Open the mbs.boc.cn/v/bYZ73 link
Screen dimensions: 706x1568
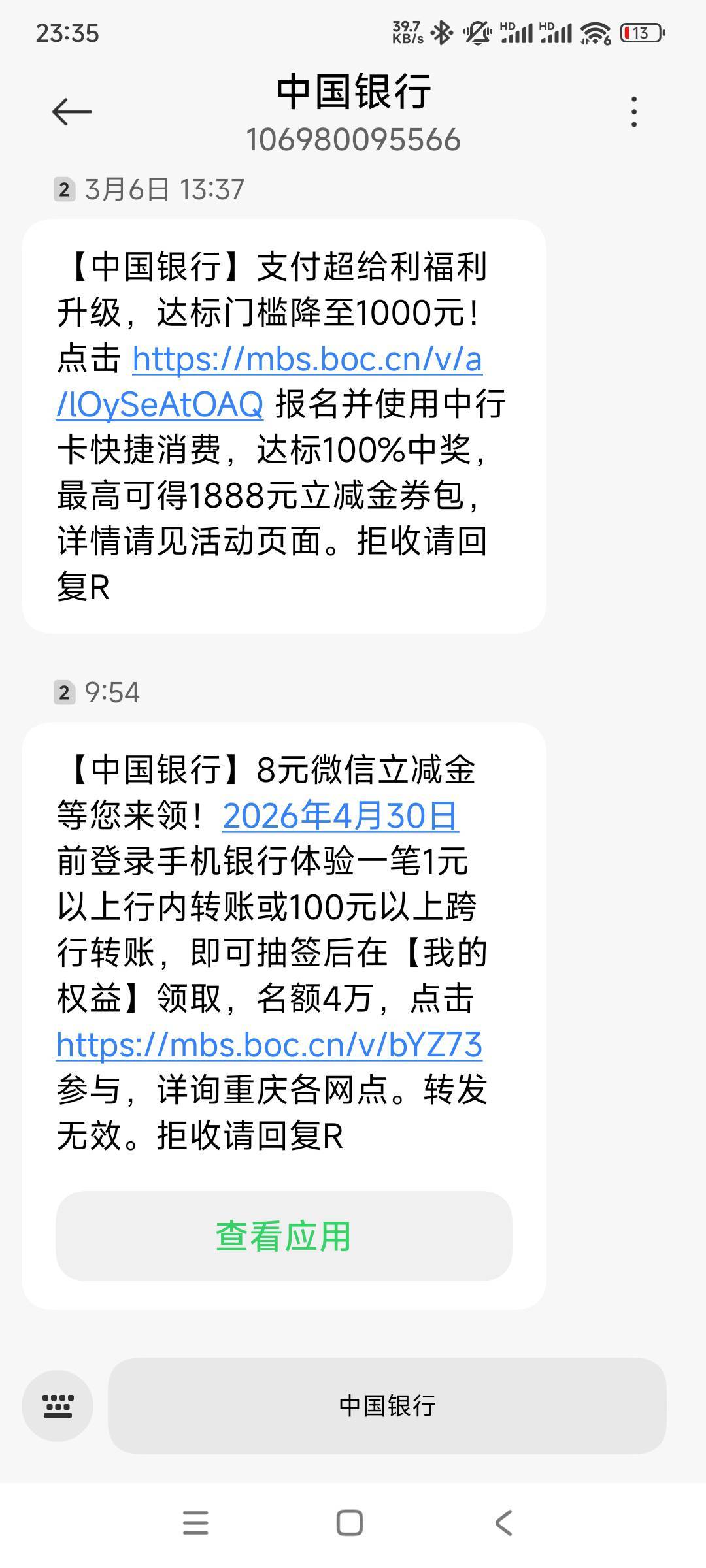[x=269, y=1044]
